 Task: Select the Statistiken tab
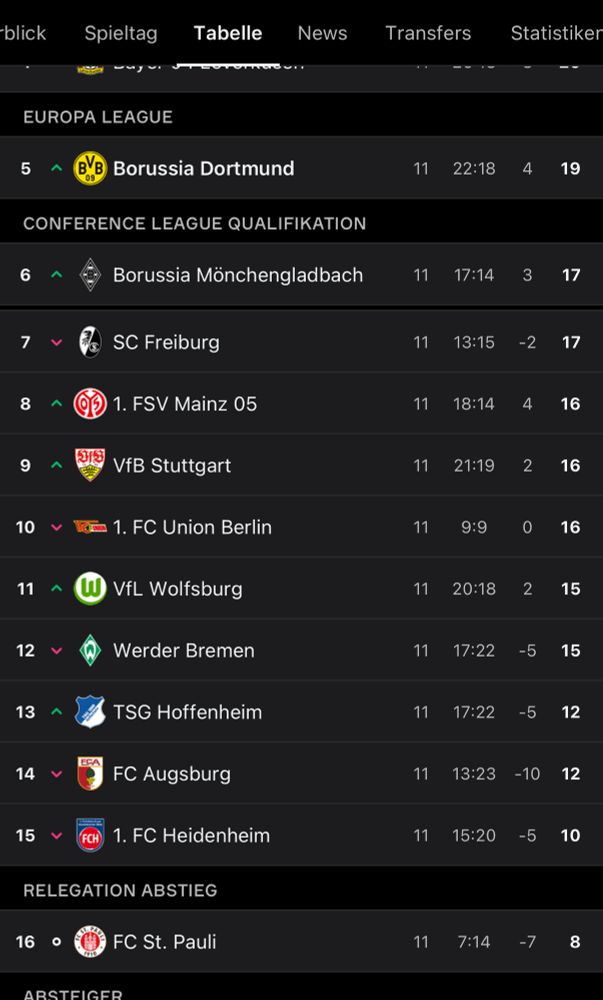[x=556, y=33]
